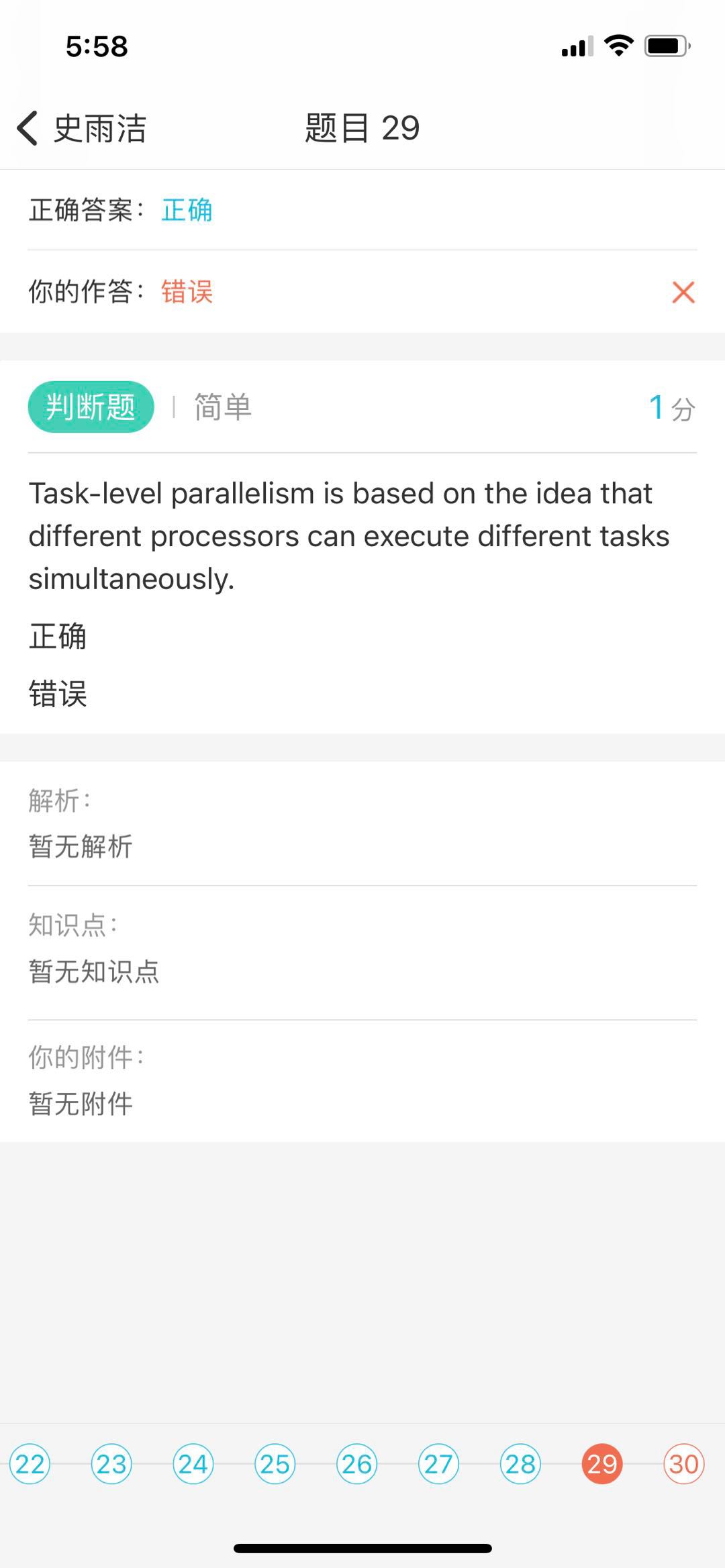Image resolution: width=725 pixels, height=1568 pixels.
Task: Tap the highlighted question 29 marker
Action: pos(602,1463)
